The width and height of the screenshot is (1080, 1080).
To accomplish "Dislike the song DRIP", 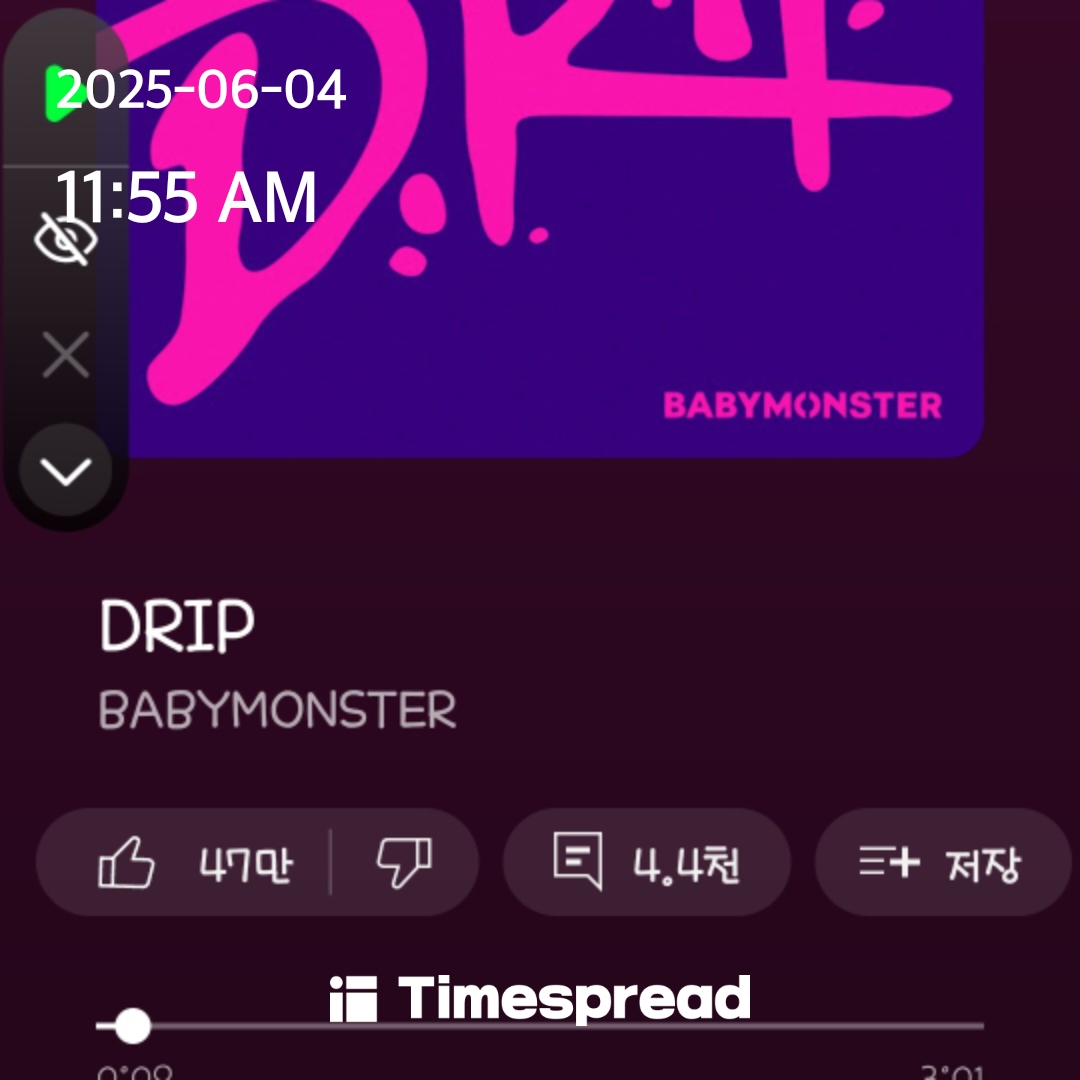I will coord(404,862).
